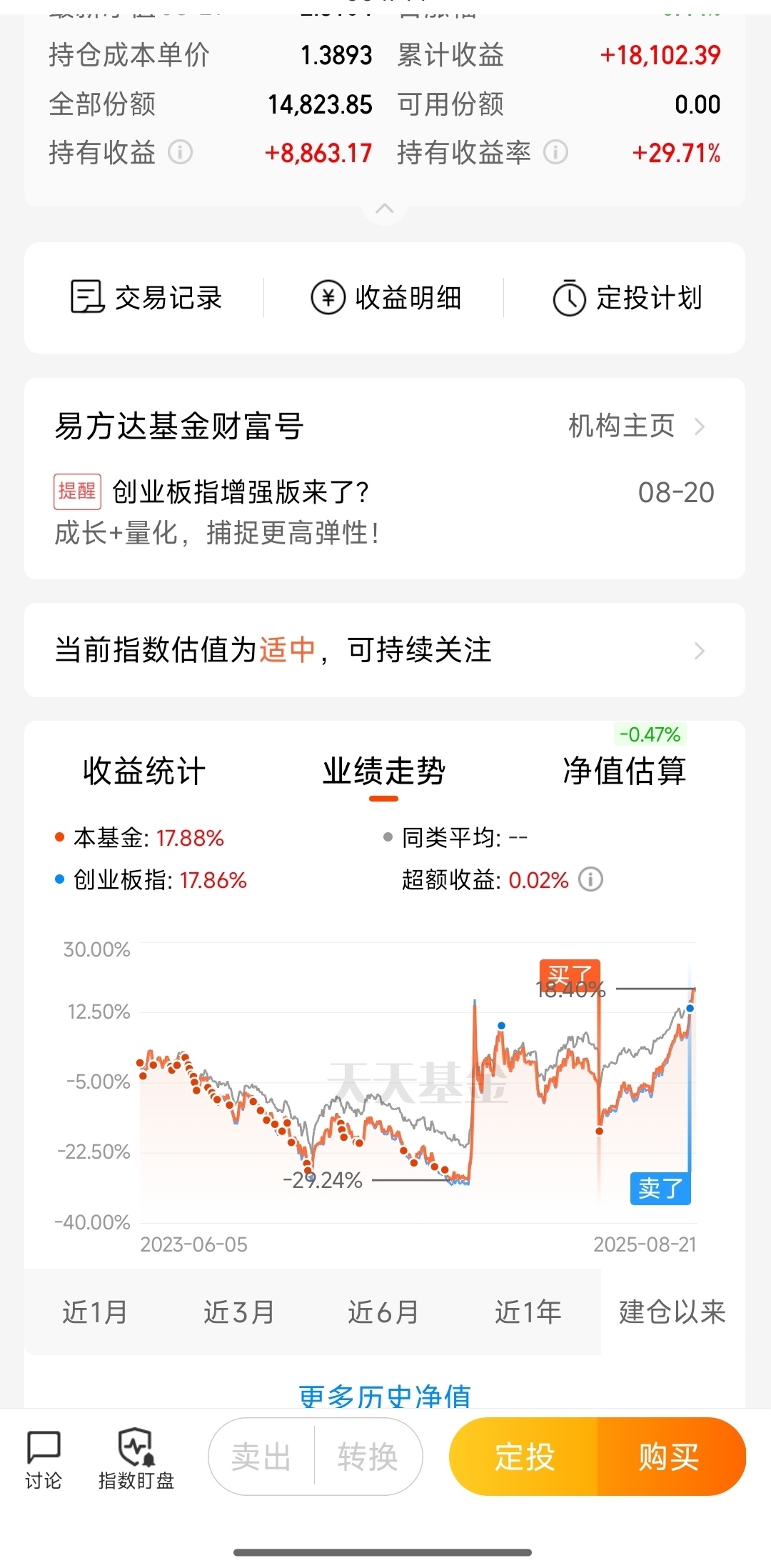The width and height of the screenshot is (771, 1568).
Task: Select the 近1年 chart range
Action: point(528,1312)
